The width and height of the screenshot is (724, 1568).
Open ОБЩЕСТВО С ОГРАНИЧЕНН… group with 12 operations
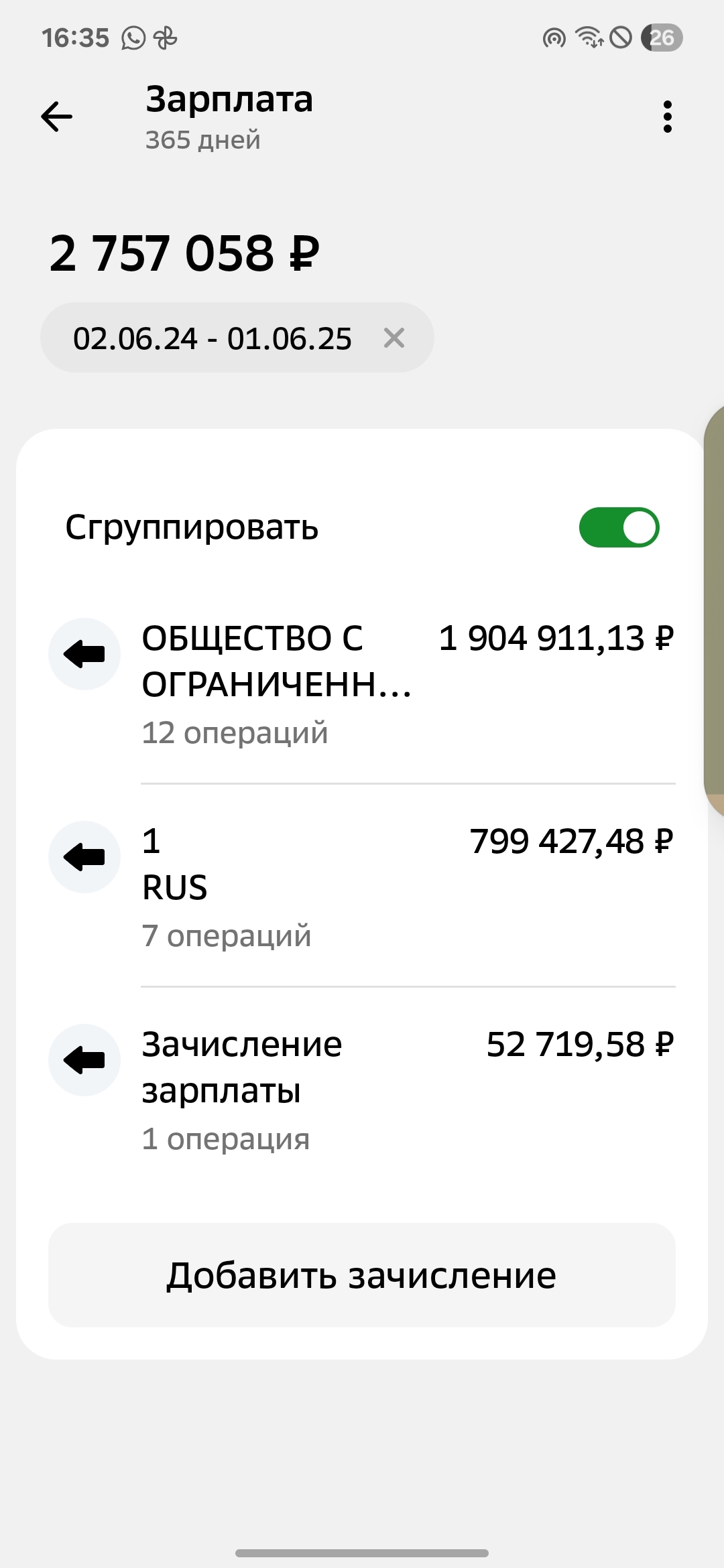coord(362,683)
